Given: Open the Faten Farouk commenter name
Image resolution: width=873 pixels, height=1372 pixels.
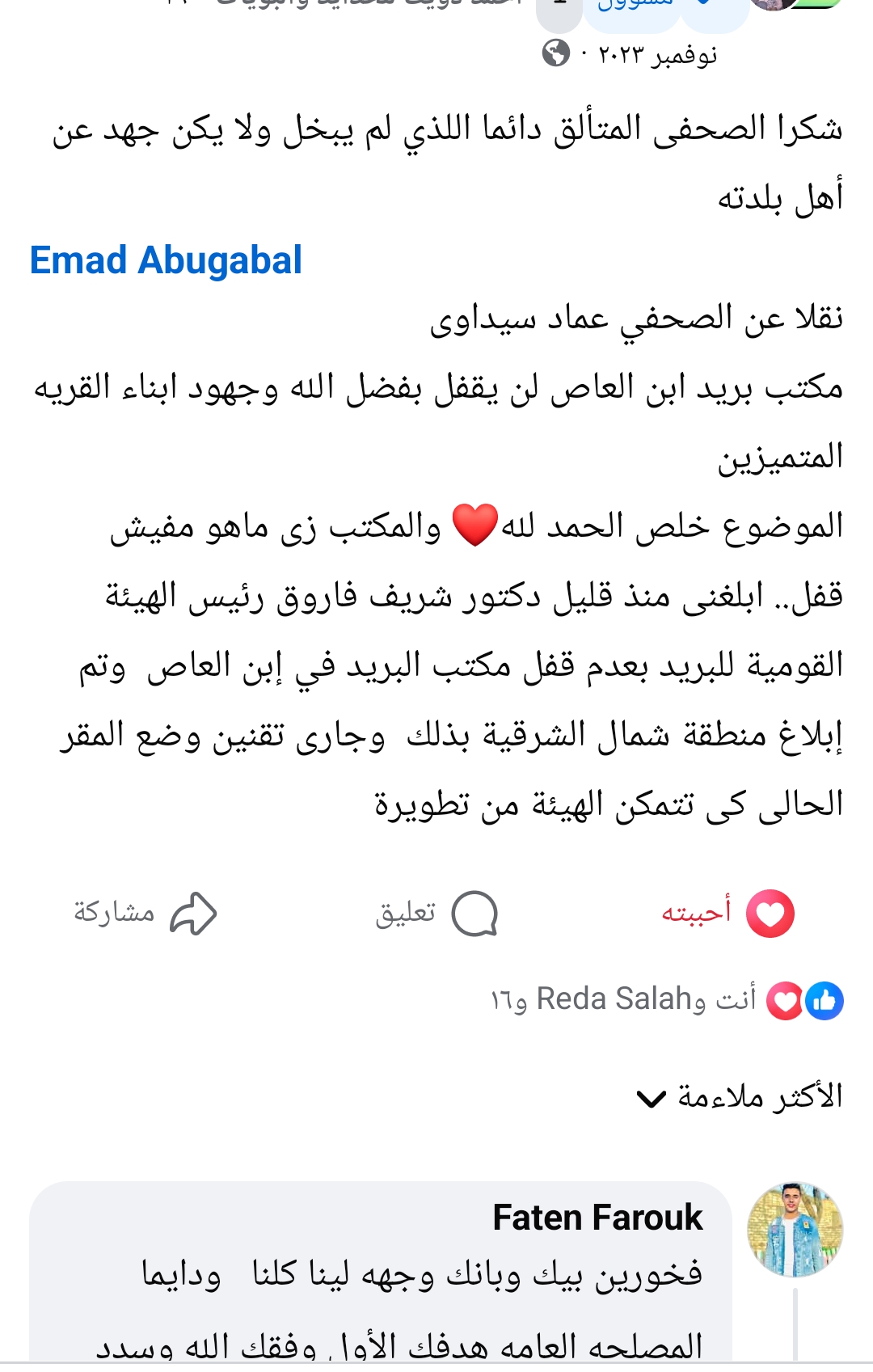Looking at the screenshot, I should pyautogui.click(x=597, y=1218).
